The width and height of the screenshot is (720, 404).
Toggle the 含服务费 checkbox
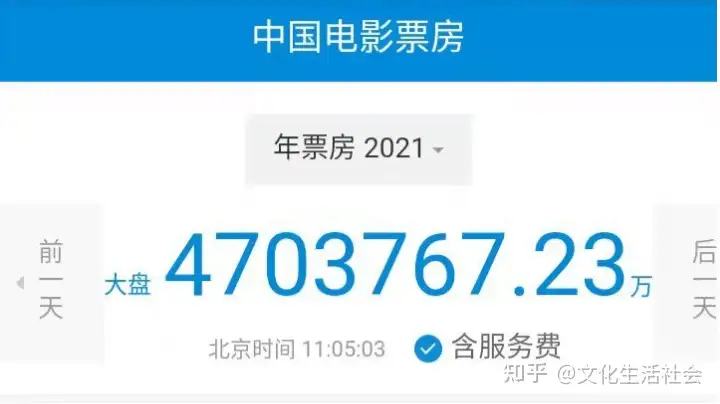[429, 348]
